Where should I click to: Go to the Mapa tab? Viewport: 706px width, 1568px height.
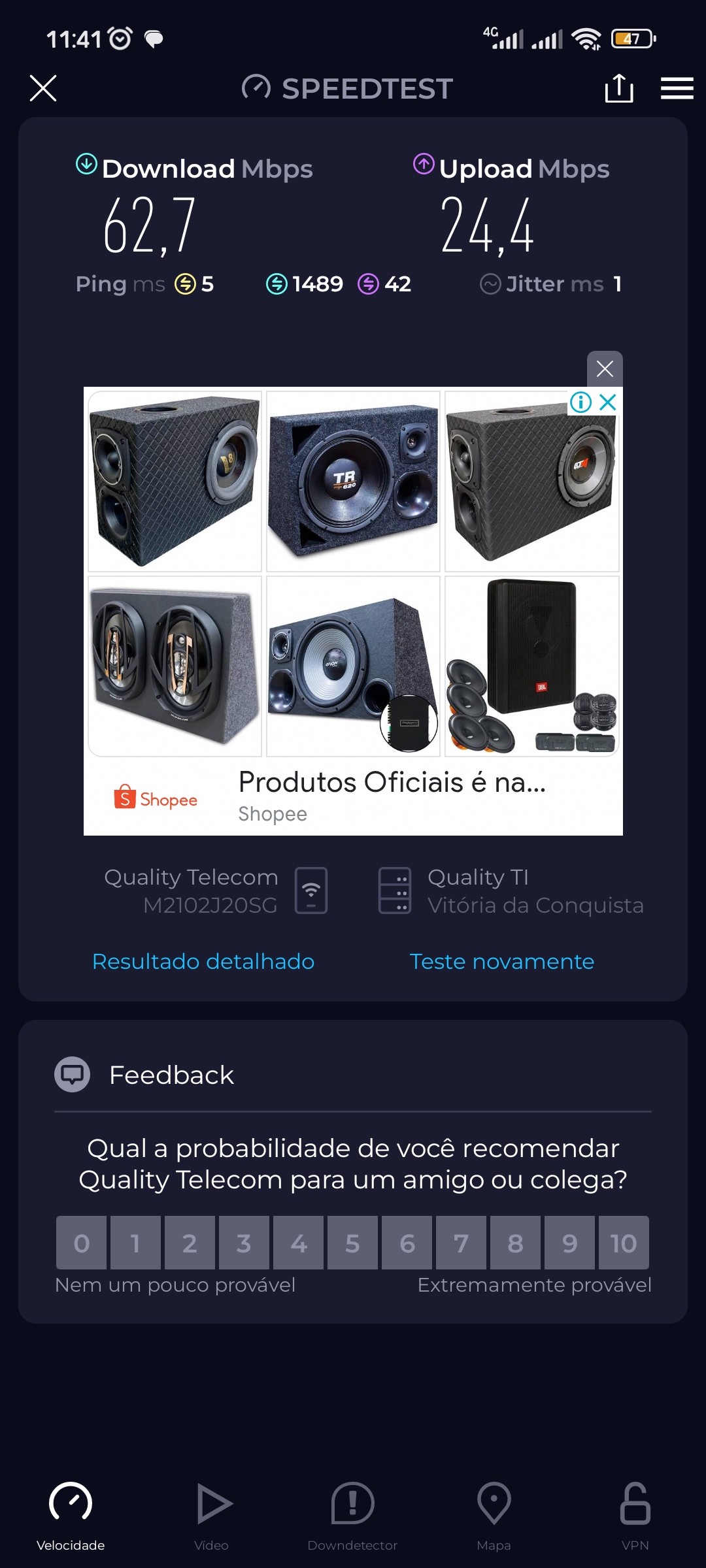point(494,1516)
